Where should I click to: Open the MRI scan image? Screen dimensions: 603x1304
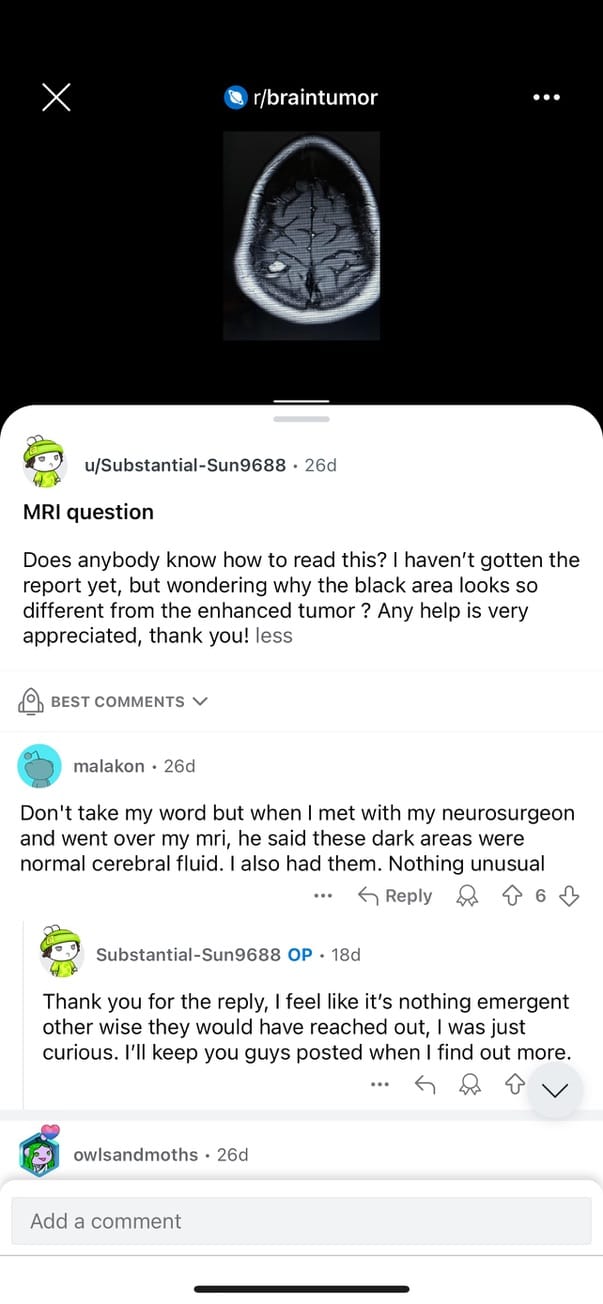coord(302,235)
